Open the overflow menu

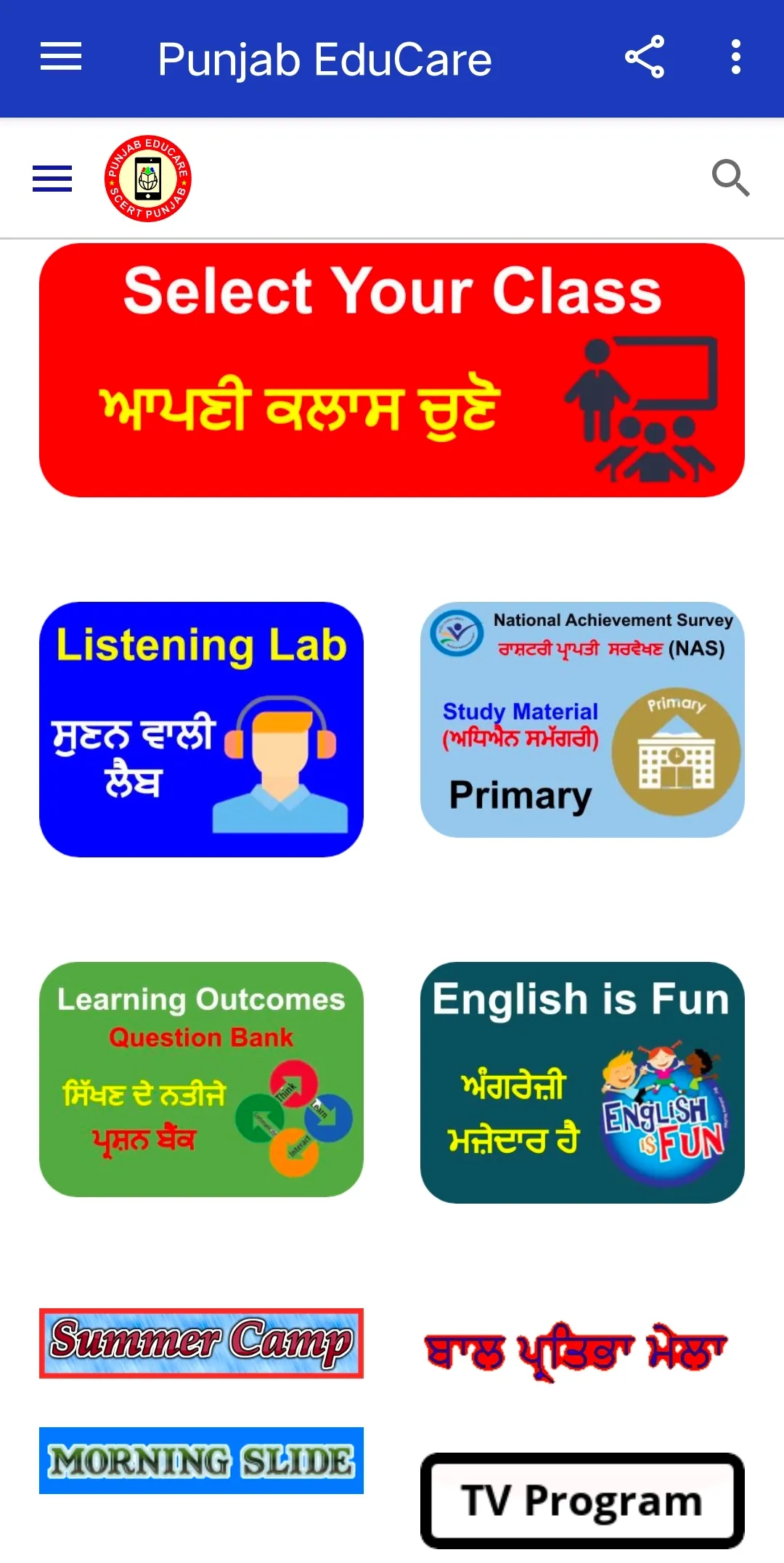[x=735, y=57]
